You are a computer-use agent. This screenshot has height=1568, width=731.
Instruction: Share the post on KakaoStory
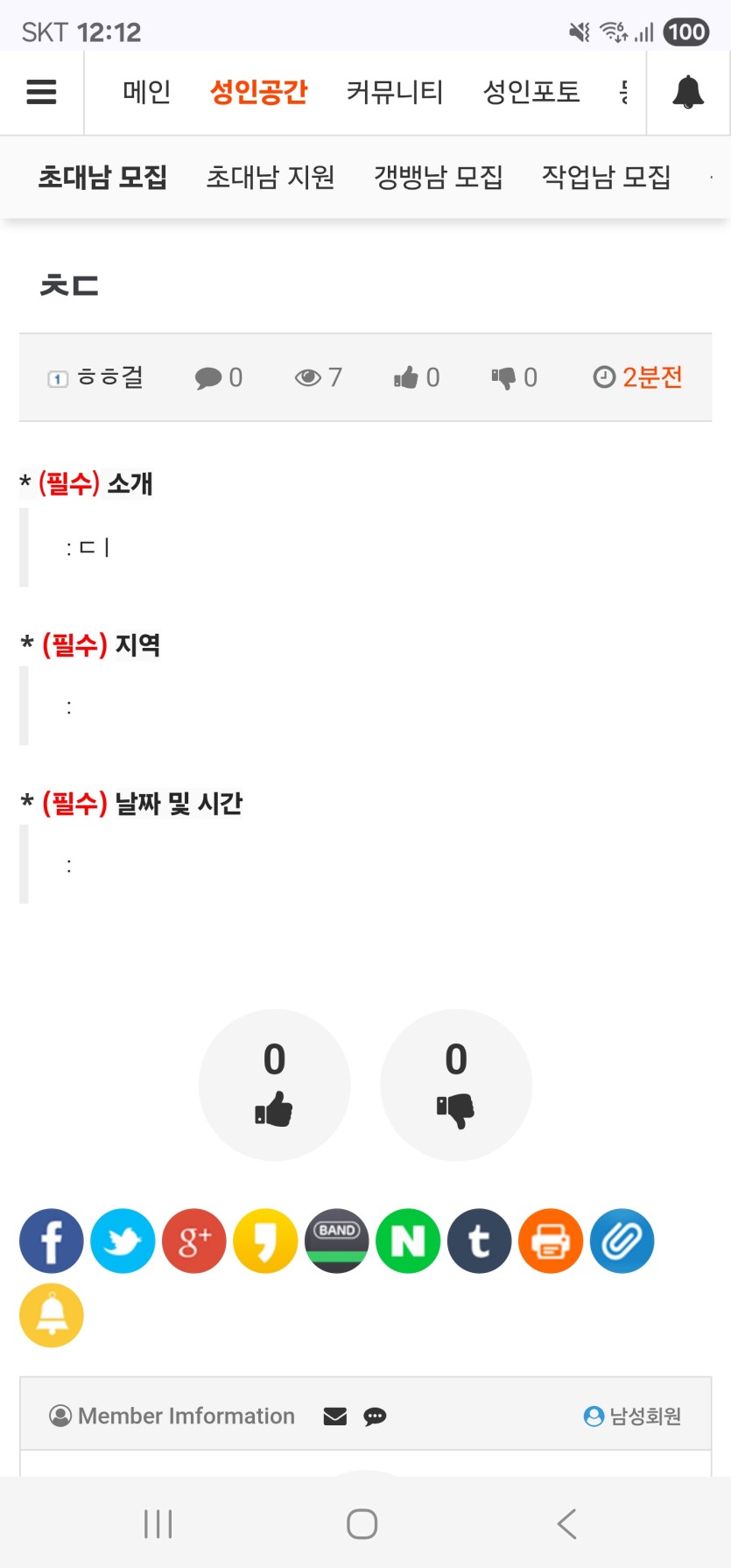[x=265, y=1241]
